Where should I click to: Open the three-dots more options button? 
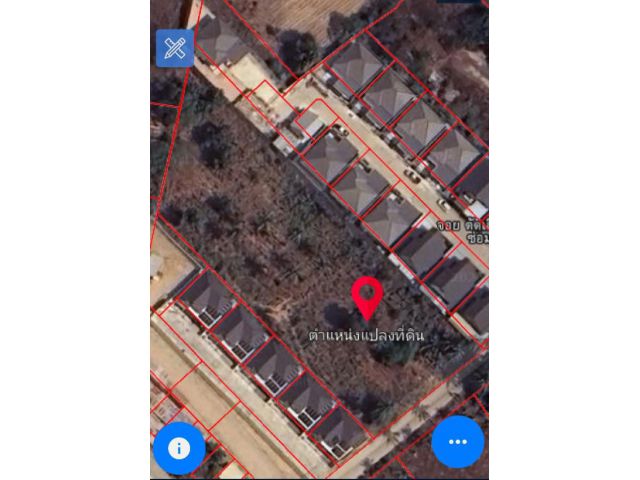[458, 441]
